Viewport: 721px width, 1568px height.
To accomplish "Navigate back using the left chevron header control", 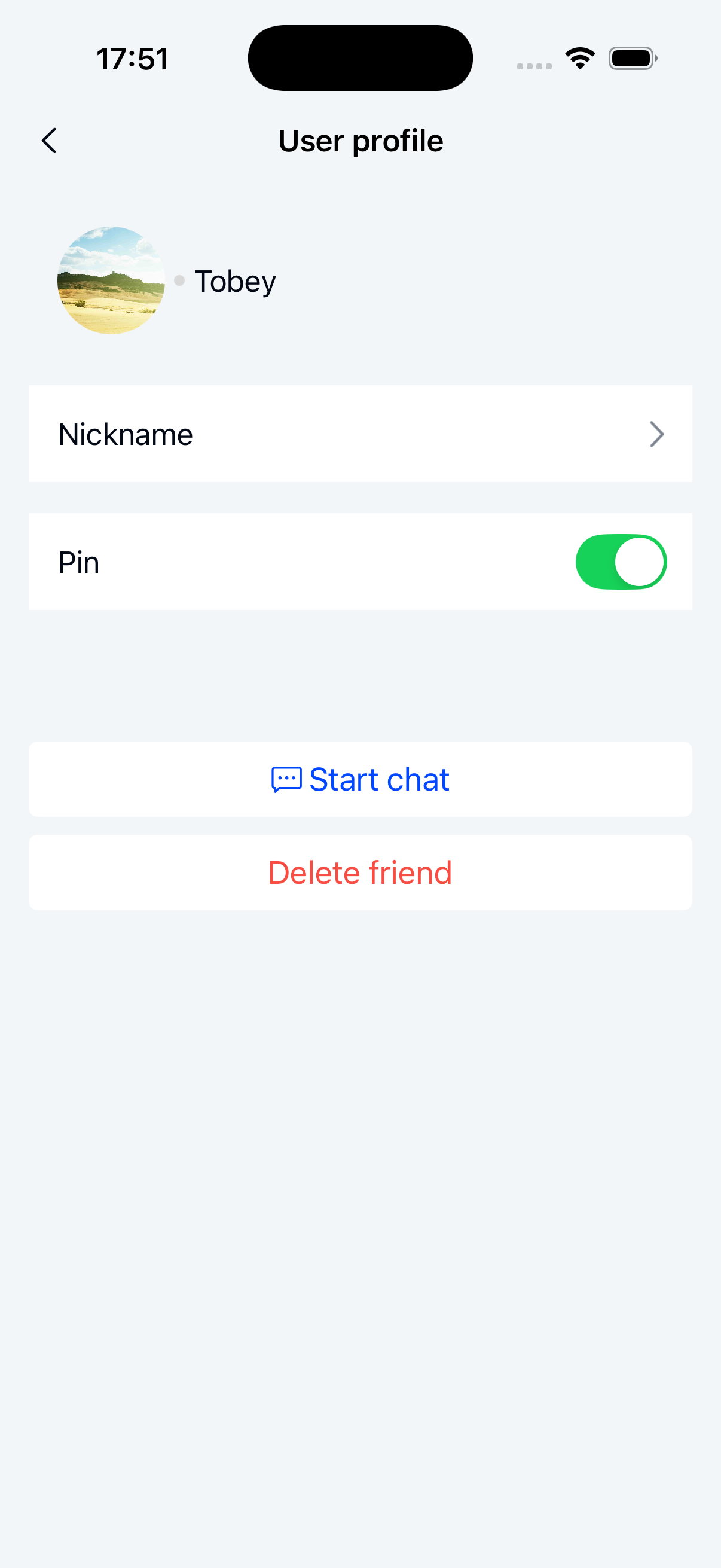I will [50, 140].
